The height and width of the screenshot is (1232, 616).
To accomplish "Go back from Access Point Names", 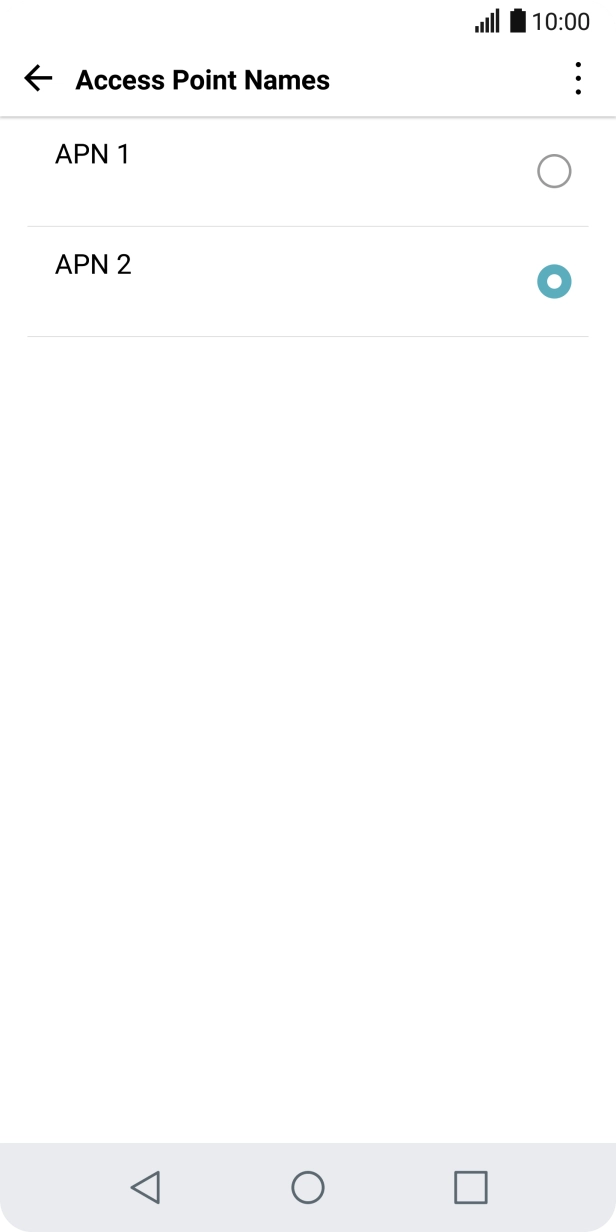I will coord(38,79).
